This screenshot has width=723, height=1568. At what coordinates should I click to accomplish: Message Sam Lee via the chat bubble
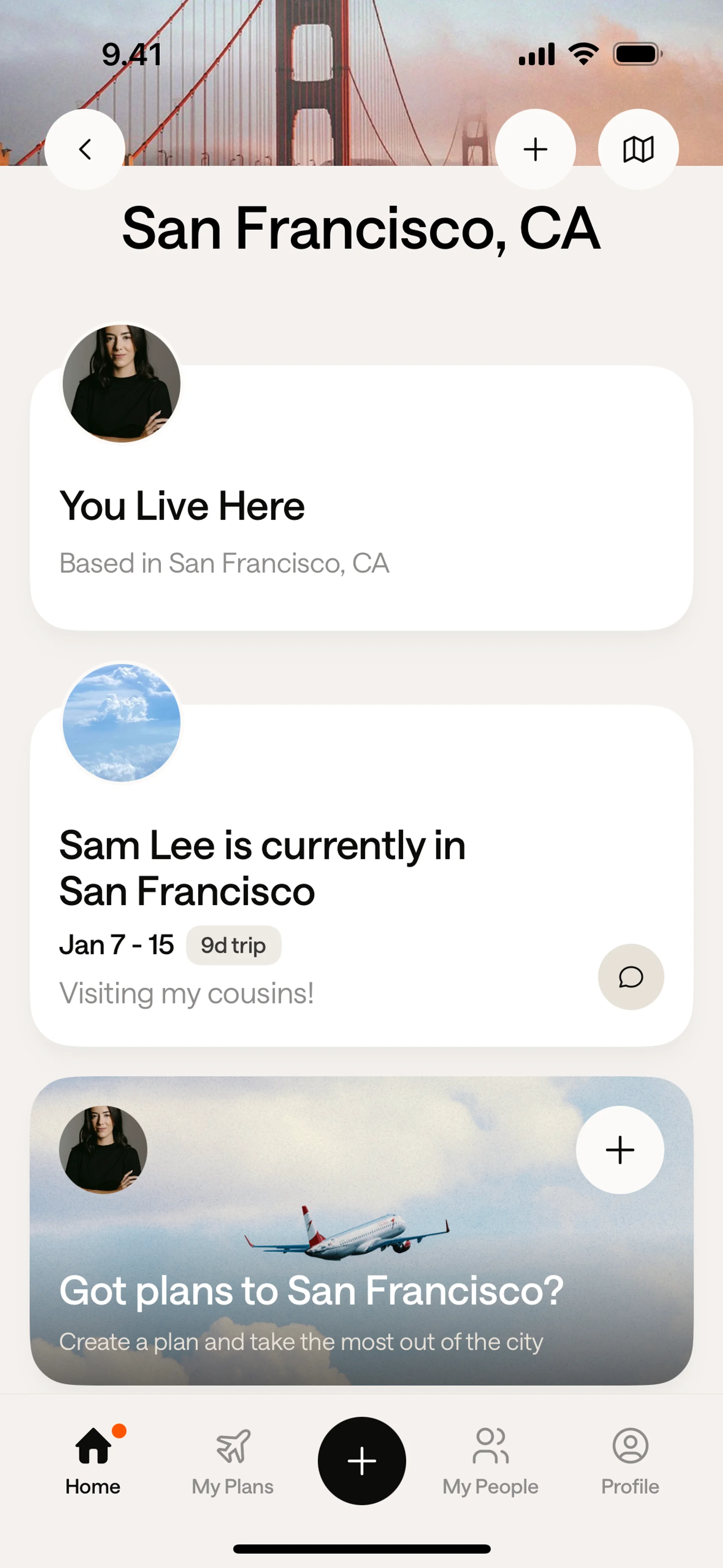click(630, 977)
